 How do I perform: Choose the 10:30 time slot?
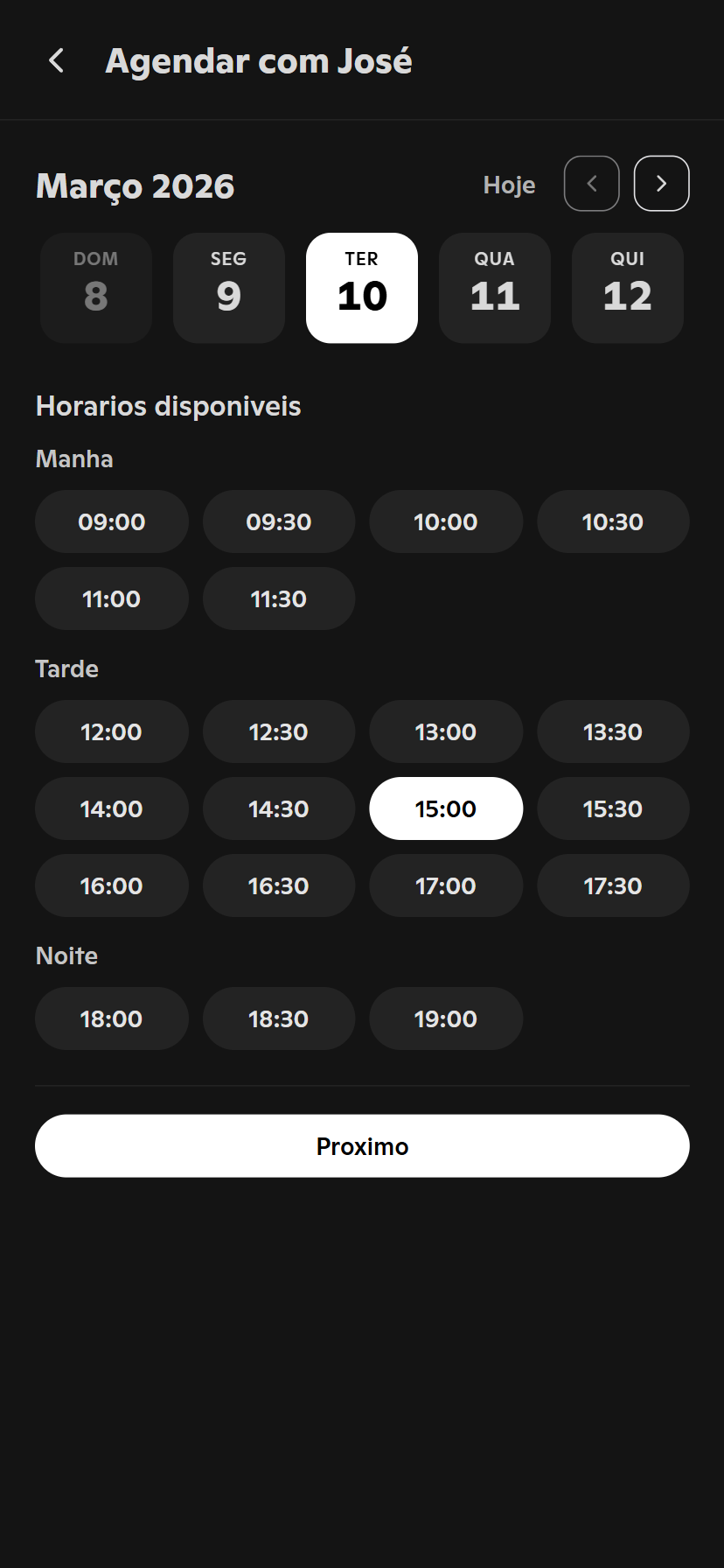(613, 521)
